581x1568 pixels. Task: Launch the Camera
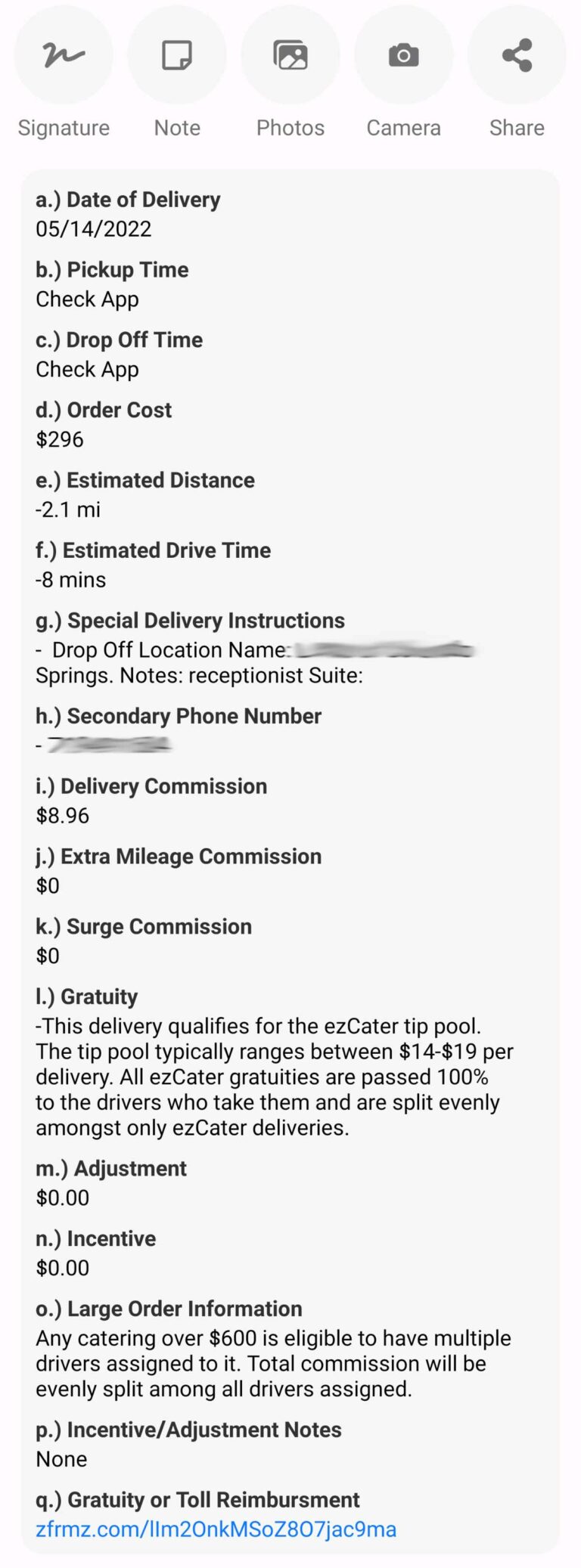pyautogui.click(x=403, y=54)
